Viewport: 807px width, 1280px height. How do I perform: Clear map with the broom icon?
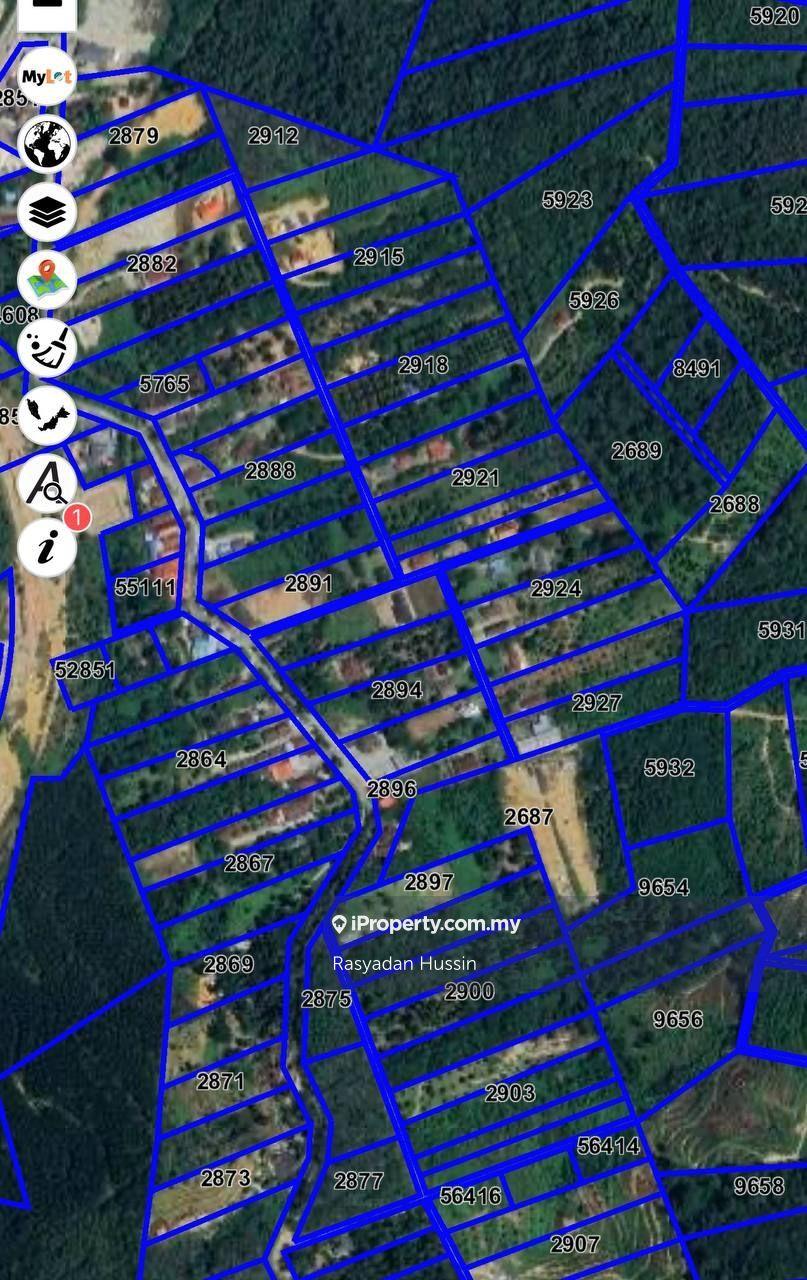(x=47, y=347)
